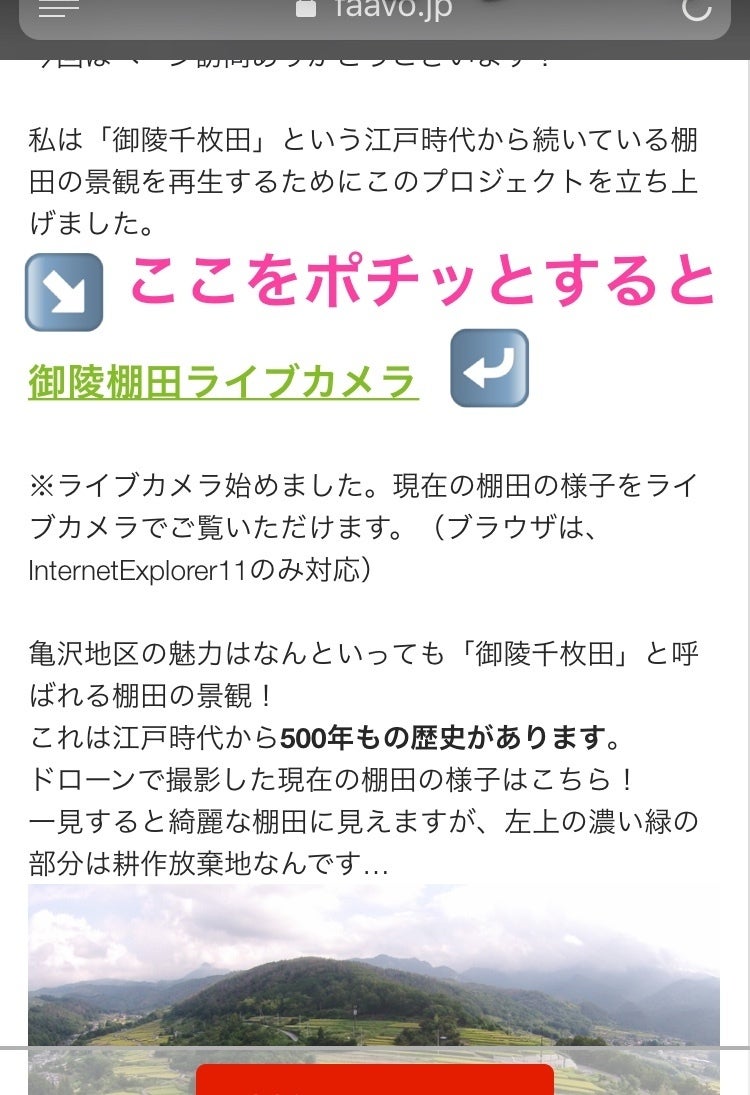Tap the red button at the page bottom

pyautogui.click(x=374, y=1080)
